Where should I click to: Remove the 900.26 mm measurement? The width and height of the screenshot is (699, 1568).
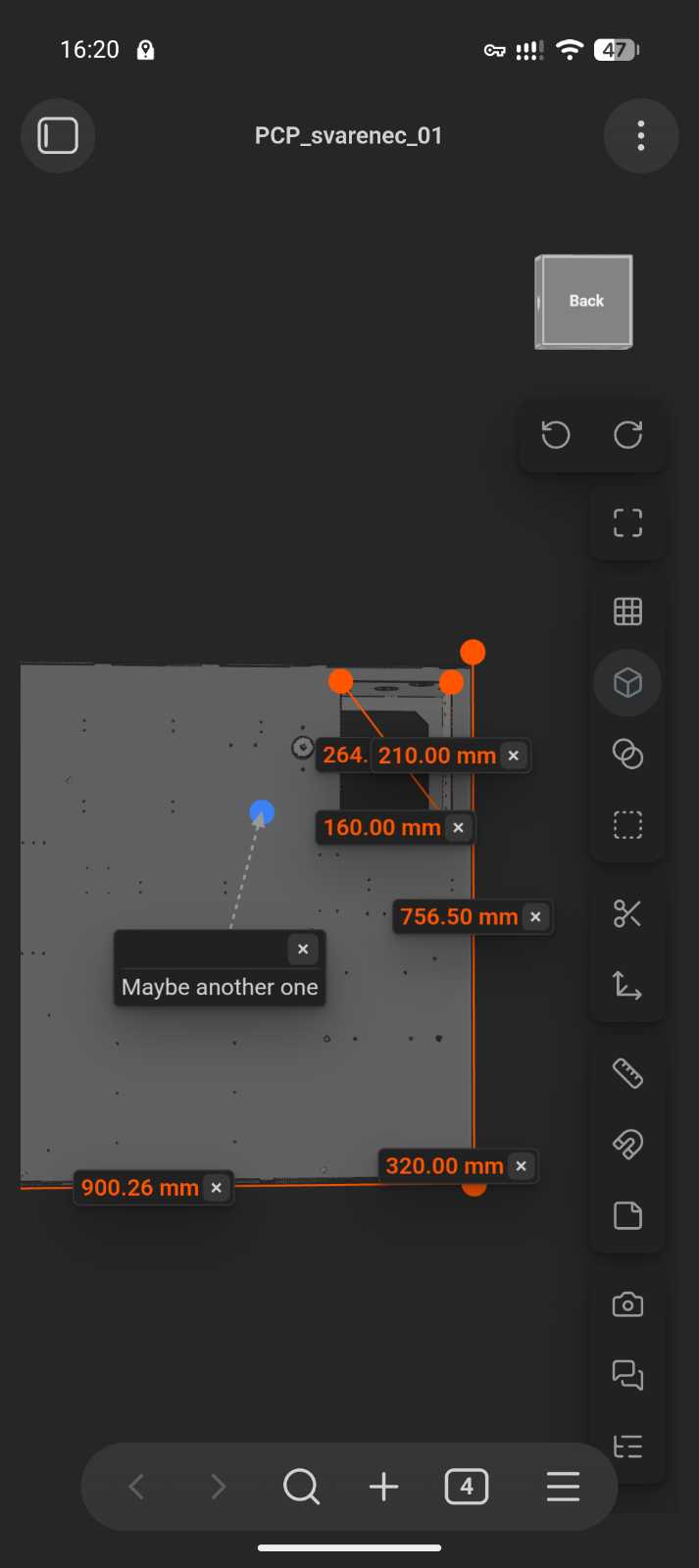click(x=217, y=1188)
